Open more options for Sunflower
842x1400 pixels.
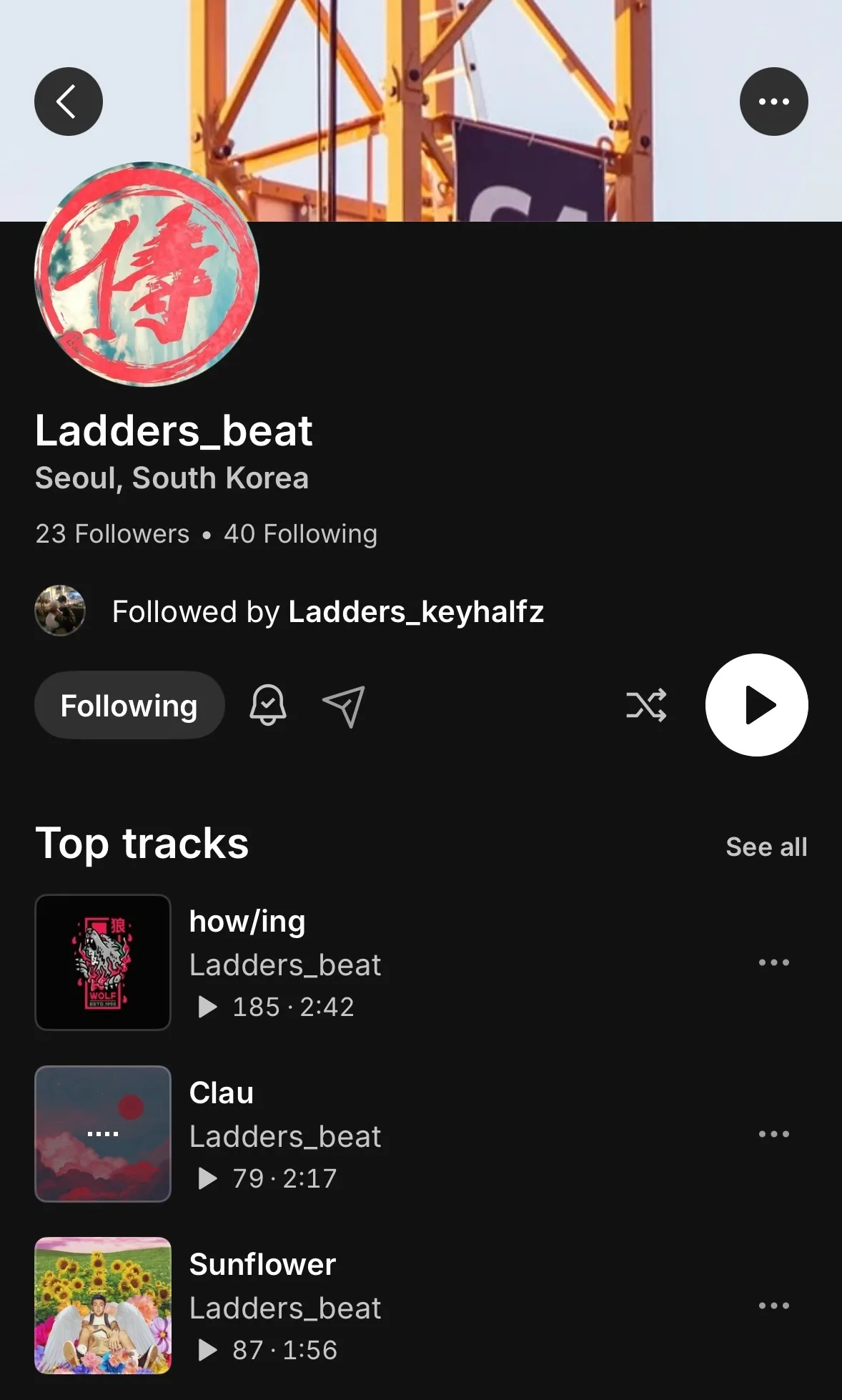(773, 1306)
